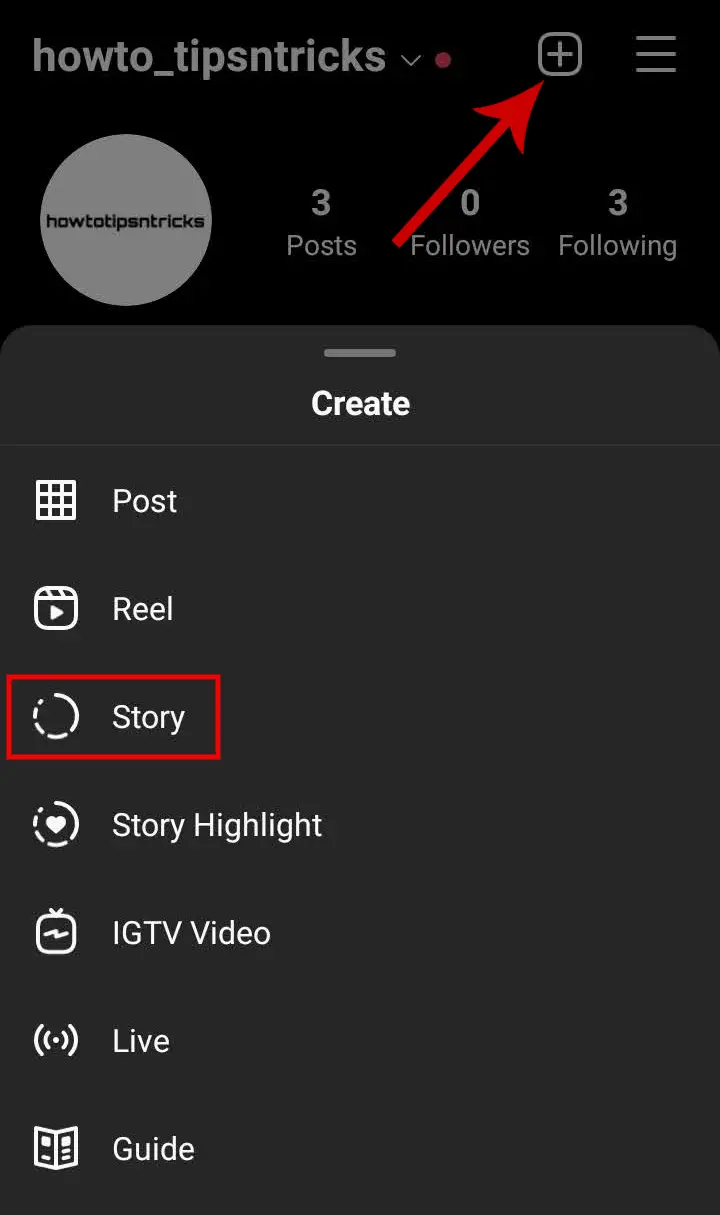
Task: Expand the howto_tipsntricks account switcher
Action: click(x=227, y=57)
